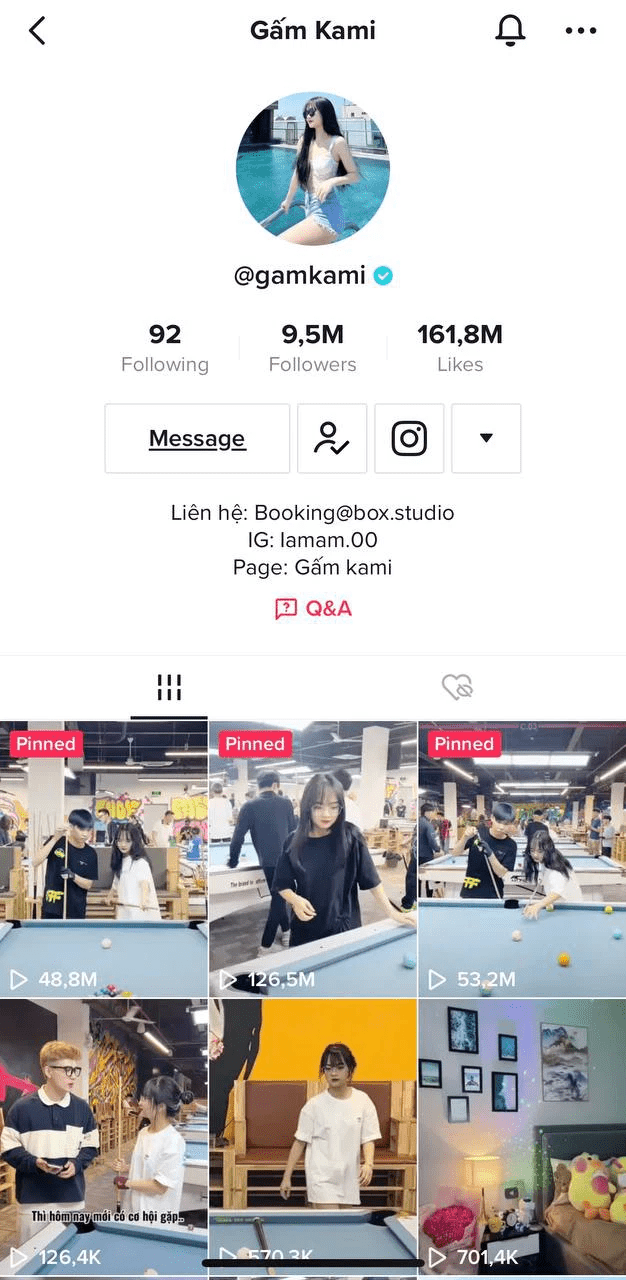Open the notifications bell
Screen dimensions: 626x1280
coord(510,31)
